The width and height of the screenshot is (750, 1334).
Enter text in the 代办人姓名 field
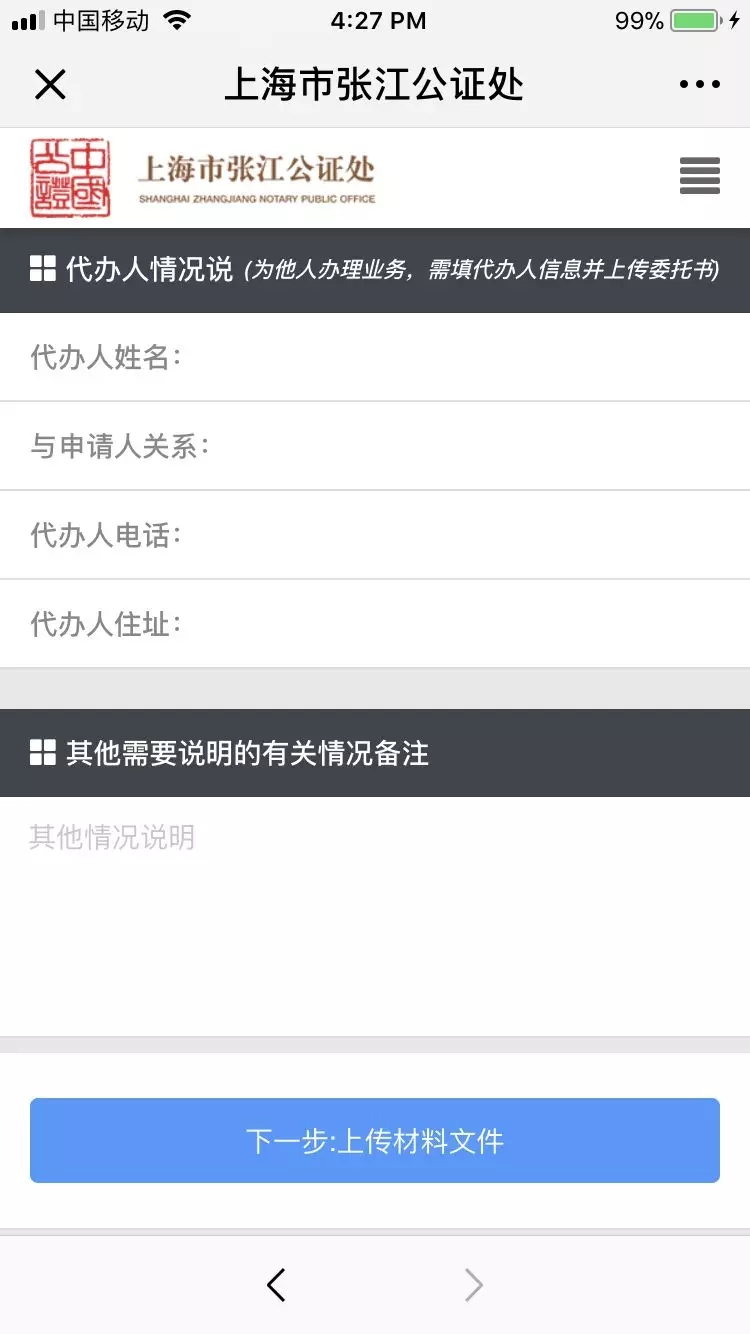pos(375,357)
